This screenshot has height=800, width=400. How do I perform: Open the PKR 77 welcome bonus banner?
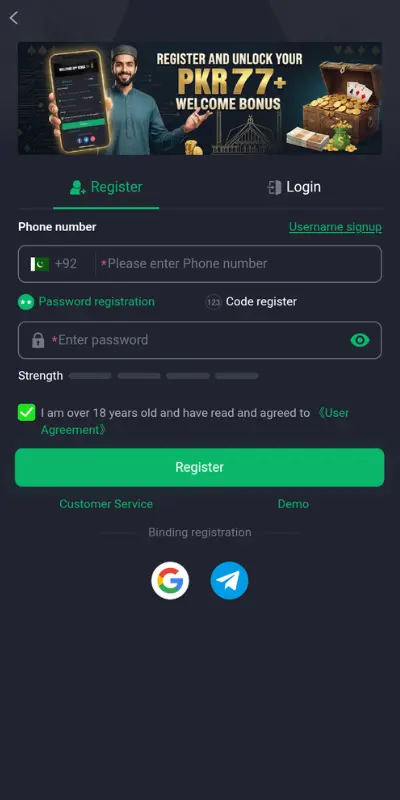(x=199, y=98)
